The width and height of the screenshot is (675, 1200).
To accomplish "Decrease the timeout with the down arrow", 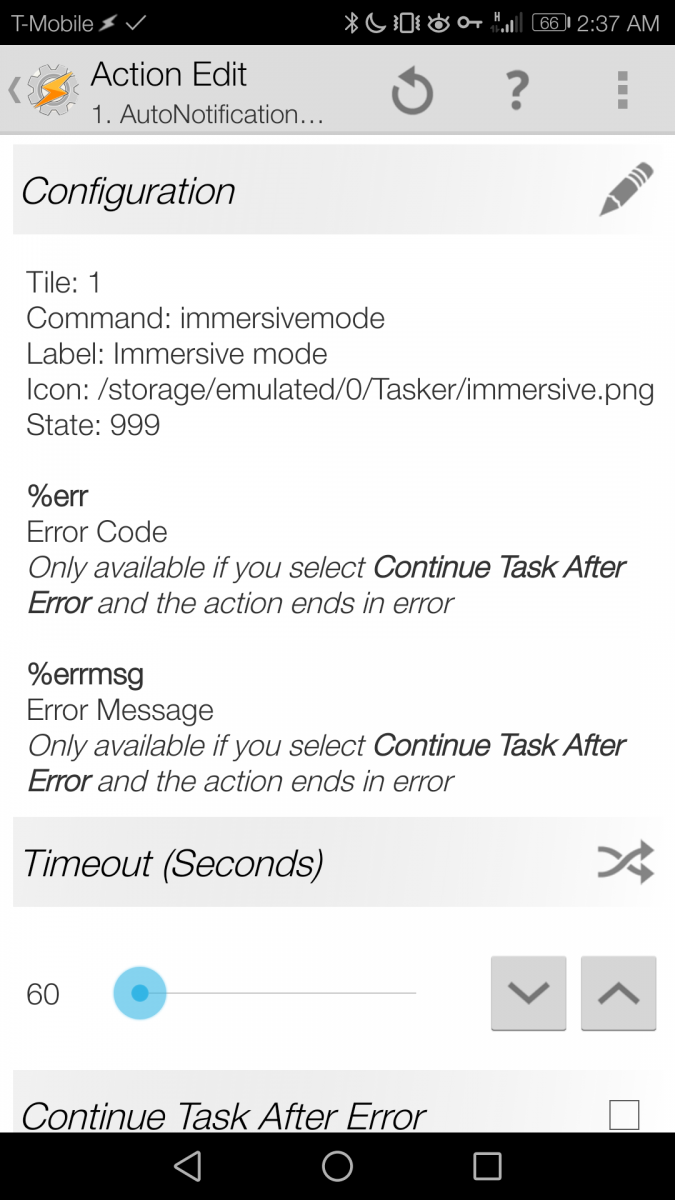I will point(528,993).
